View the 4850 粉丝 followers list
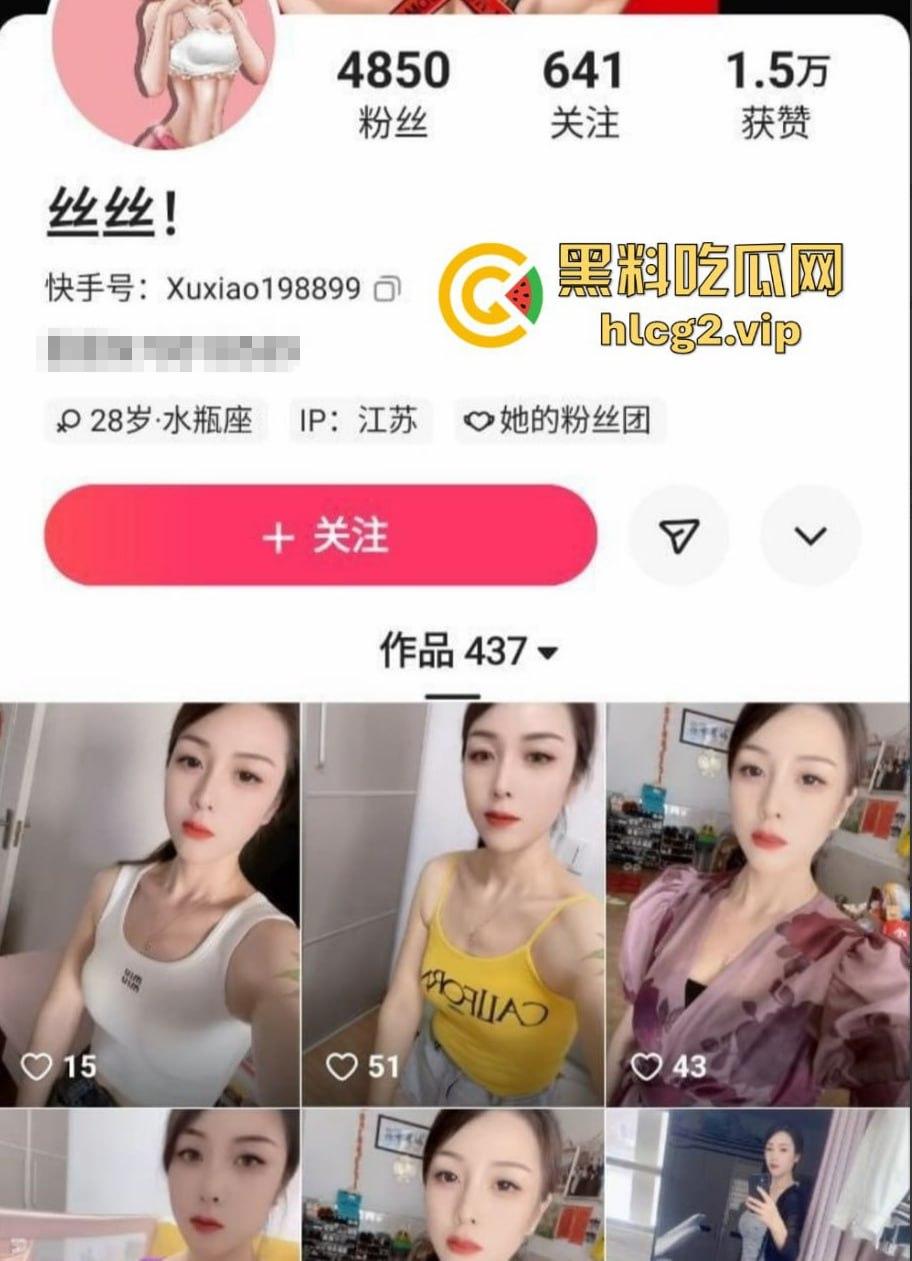912x1261 pixels. 393,95
